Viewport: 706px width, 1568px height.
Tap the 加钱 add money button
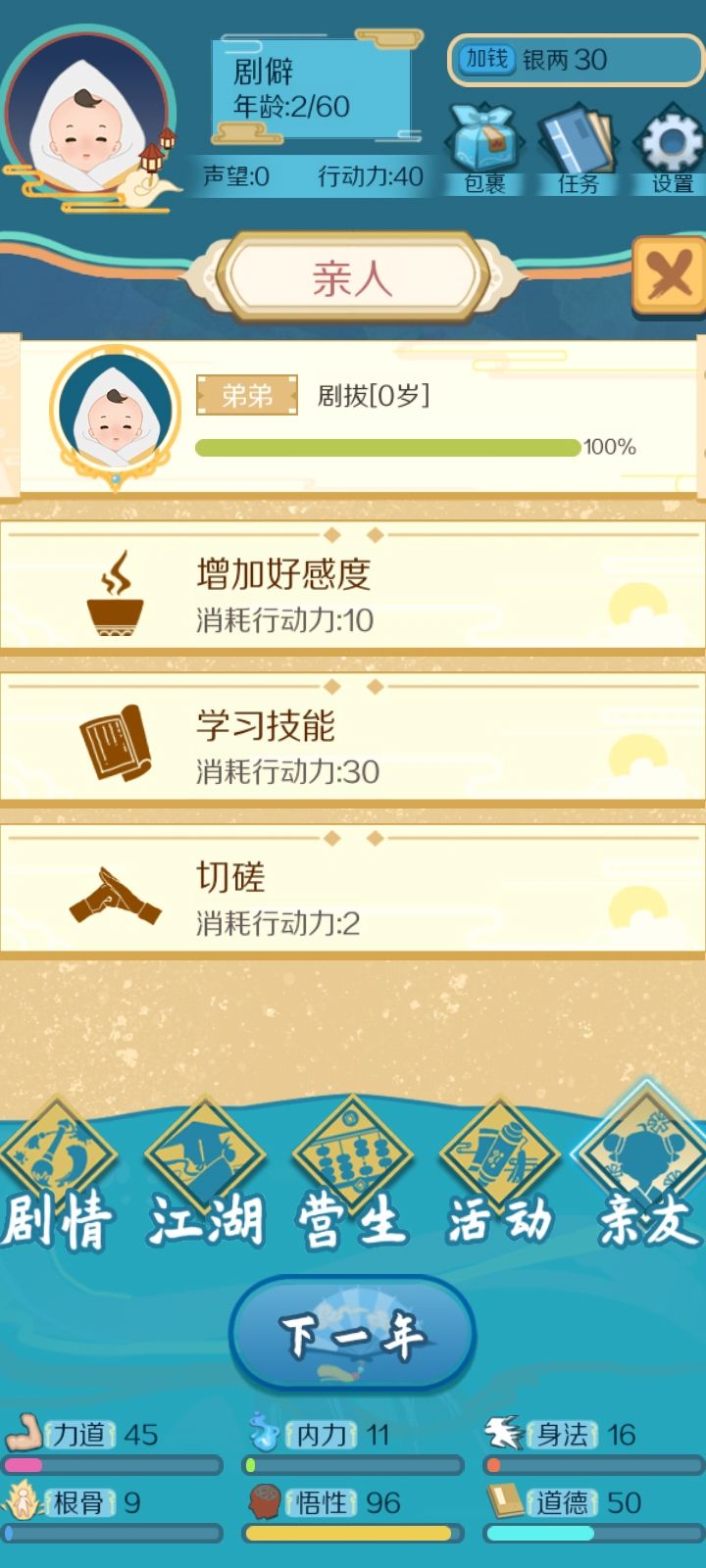(x=488, y=59)
